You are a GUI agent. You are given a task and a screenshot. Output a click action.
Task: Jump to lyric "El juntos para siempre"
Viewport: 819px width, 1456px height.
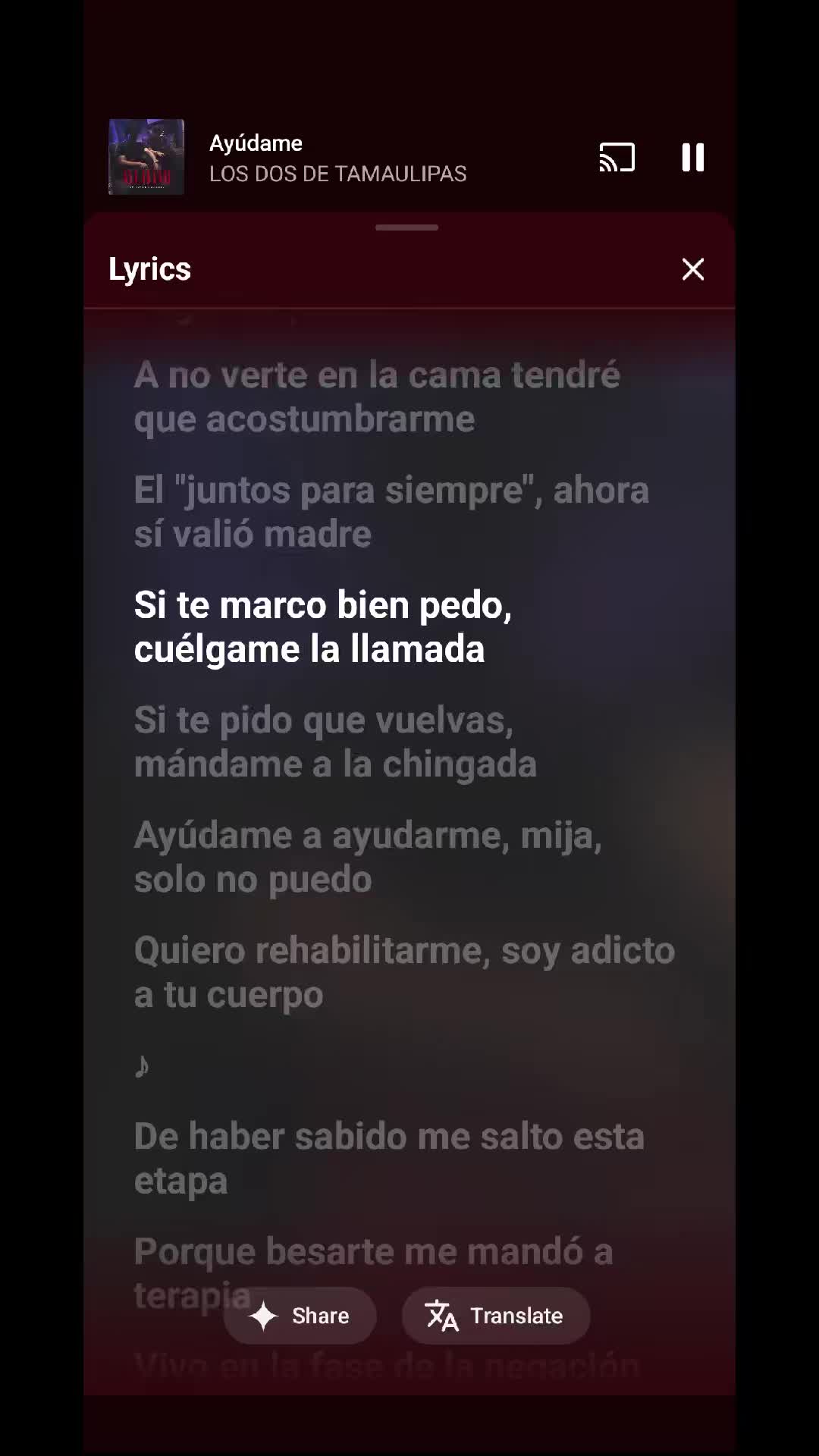pyautogui.click(x=391, y=512)
